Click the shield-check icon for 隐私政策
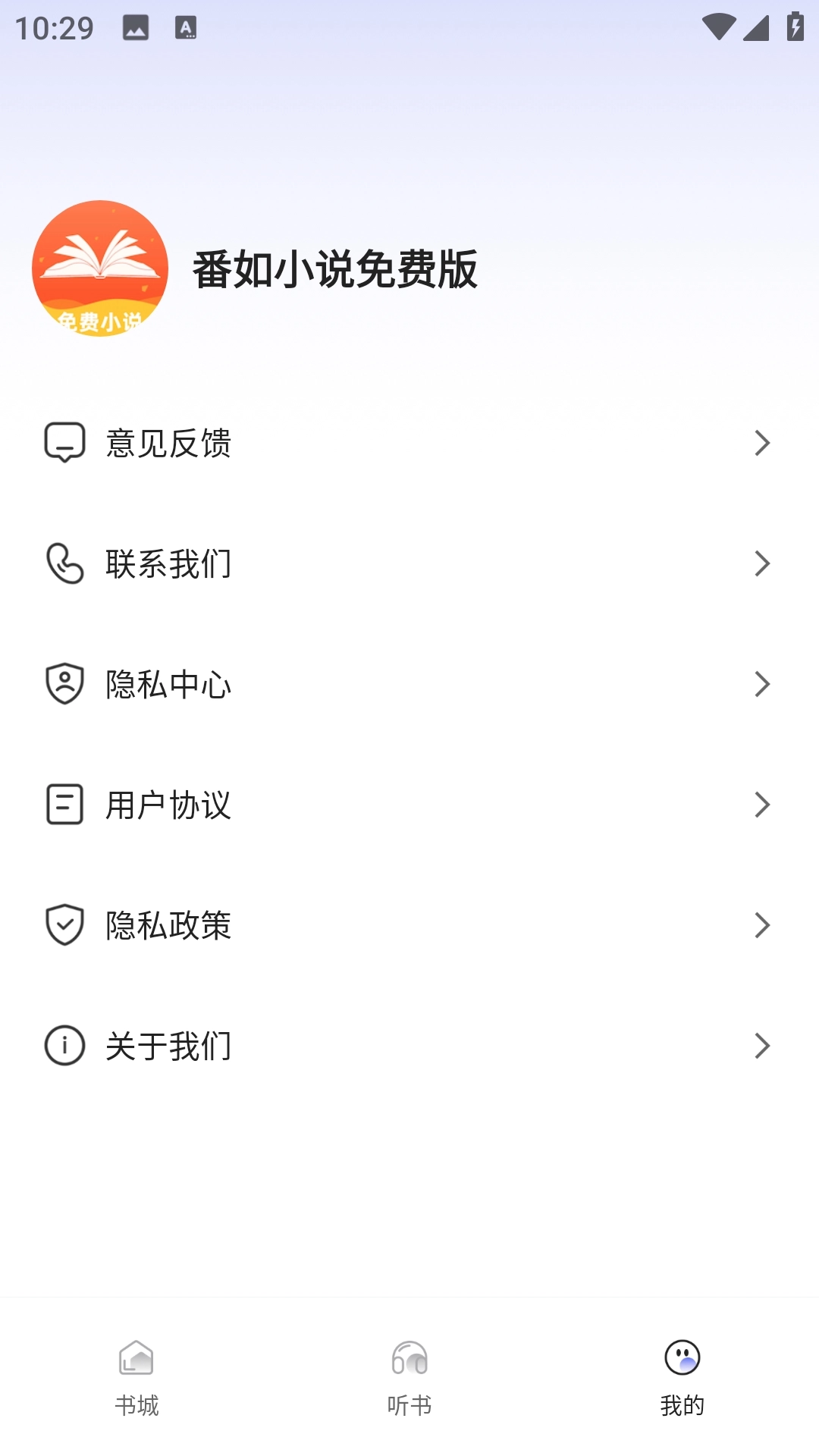This screenshot has height=1456, width=819. (x=65, y=925)
